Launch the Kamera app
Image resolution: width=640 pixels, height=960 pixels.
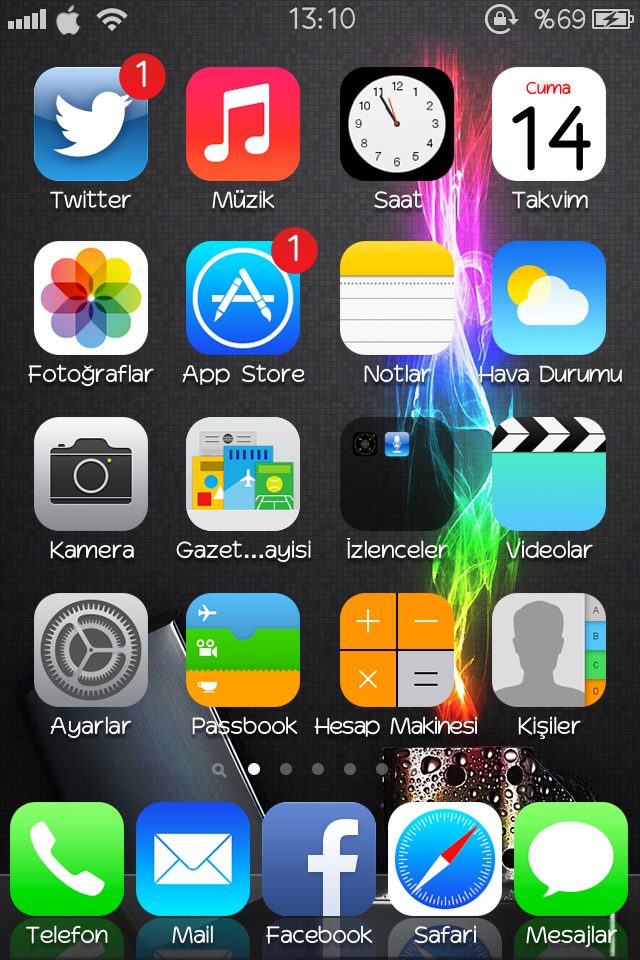click(91, 474)
